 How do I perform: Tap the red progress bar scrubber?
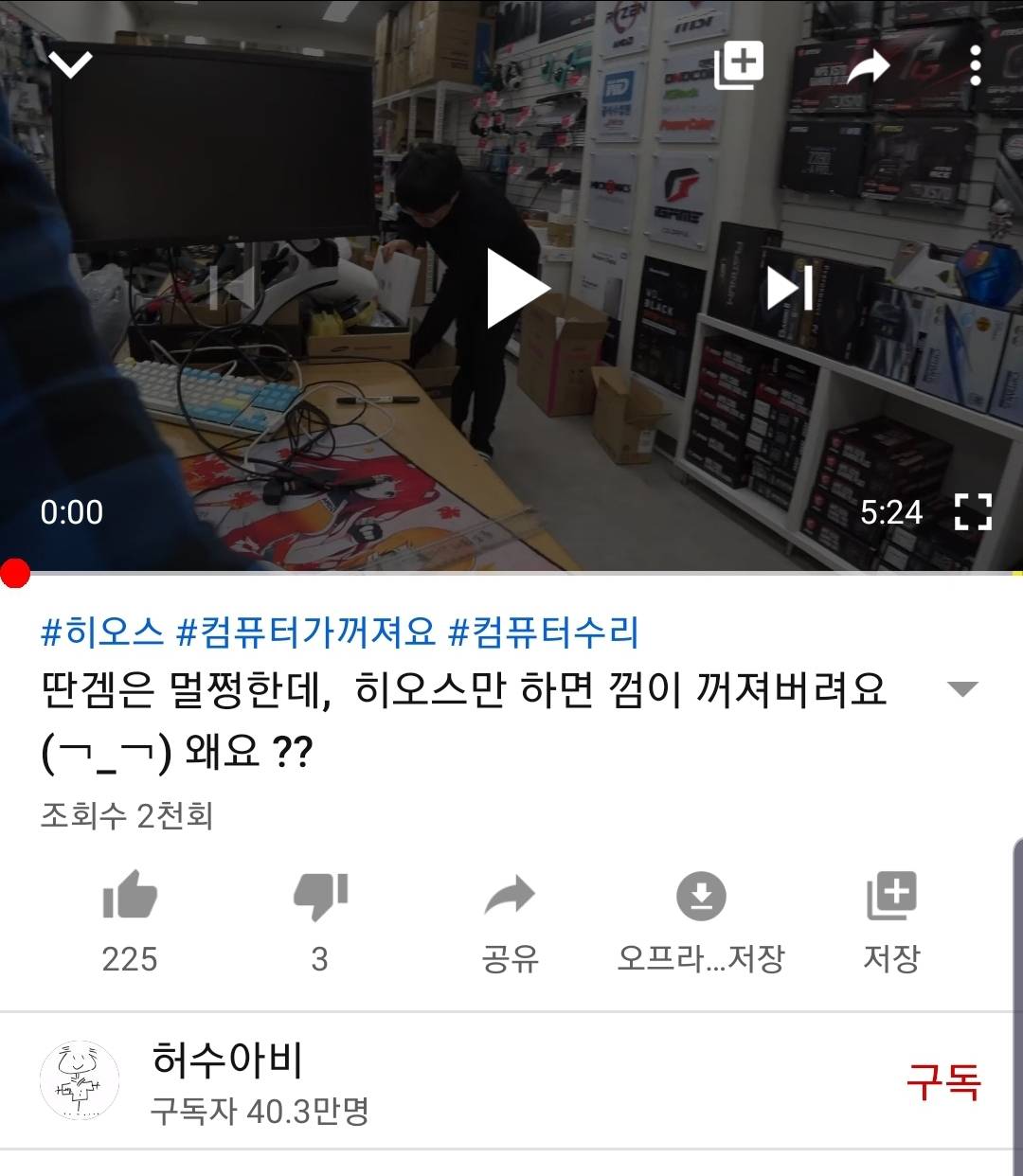(x=15, y=573)
